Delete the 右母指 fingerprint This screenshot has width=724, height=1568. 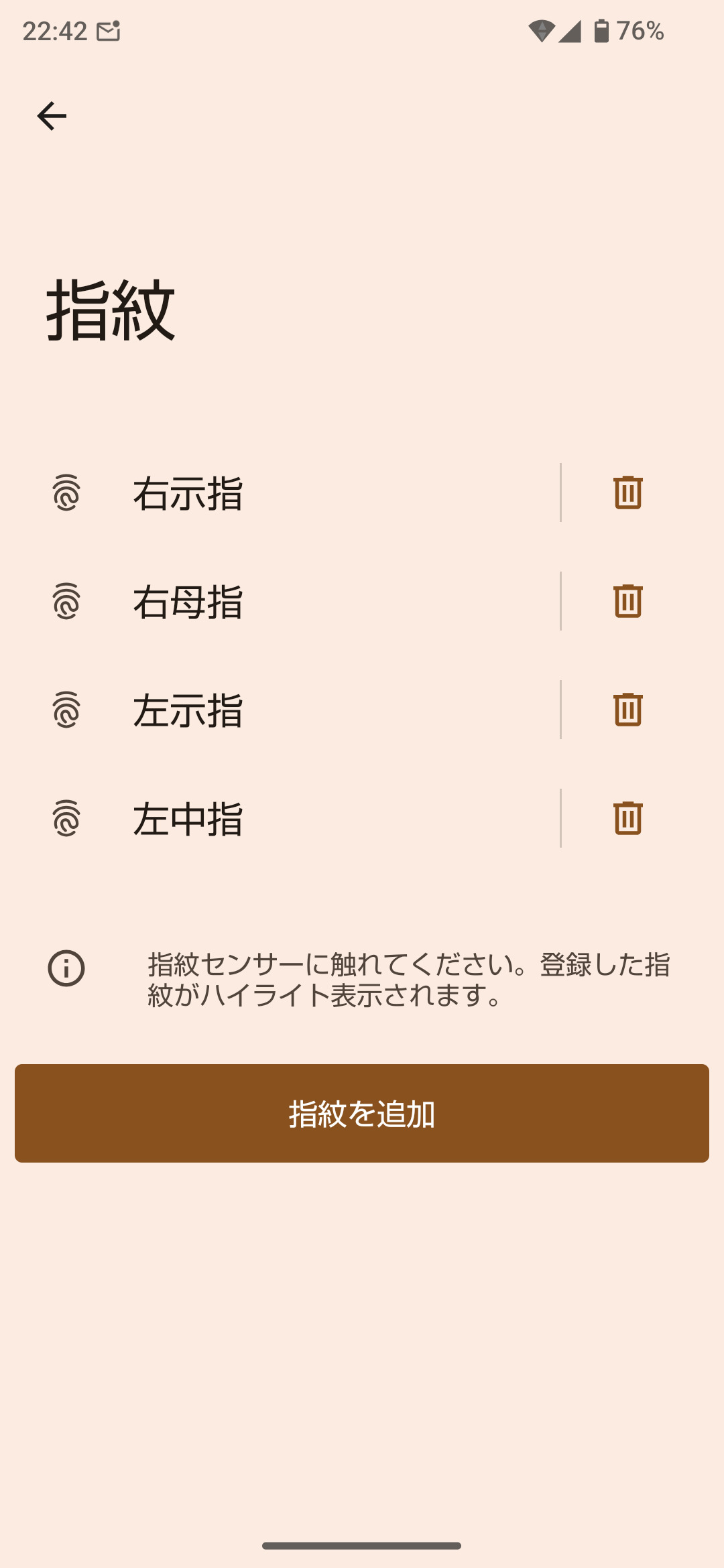click(627, 601)
